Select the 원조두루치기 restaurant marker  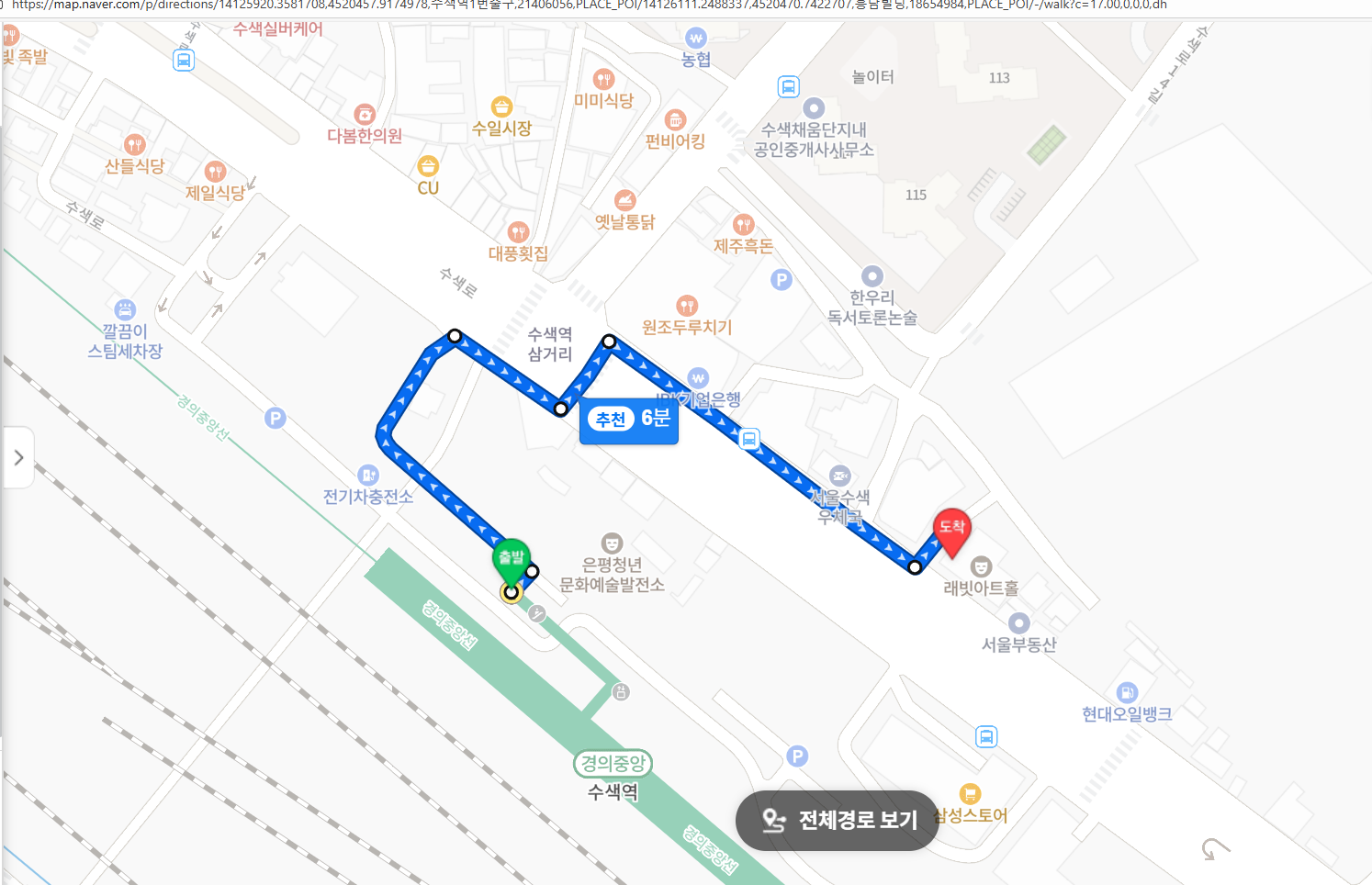click(687, 306)
